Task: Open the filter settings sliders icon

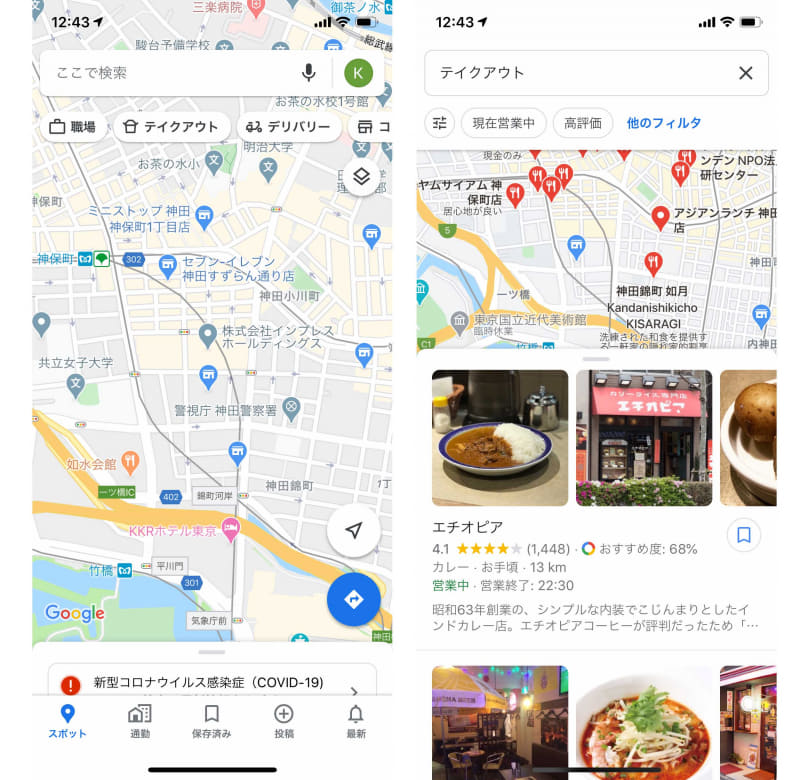Action: pyautogui.click(x=439, y=123)
